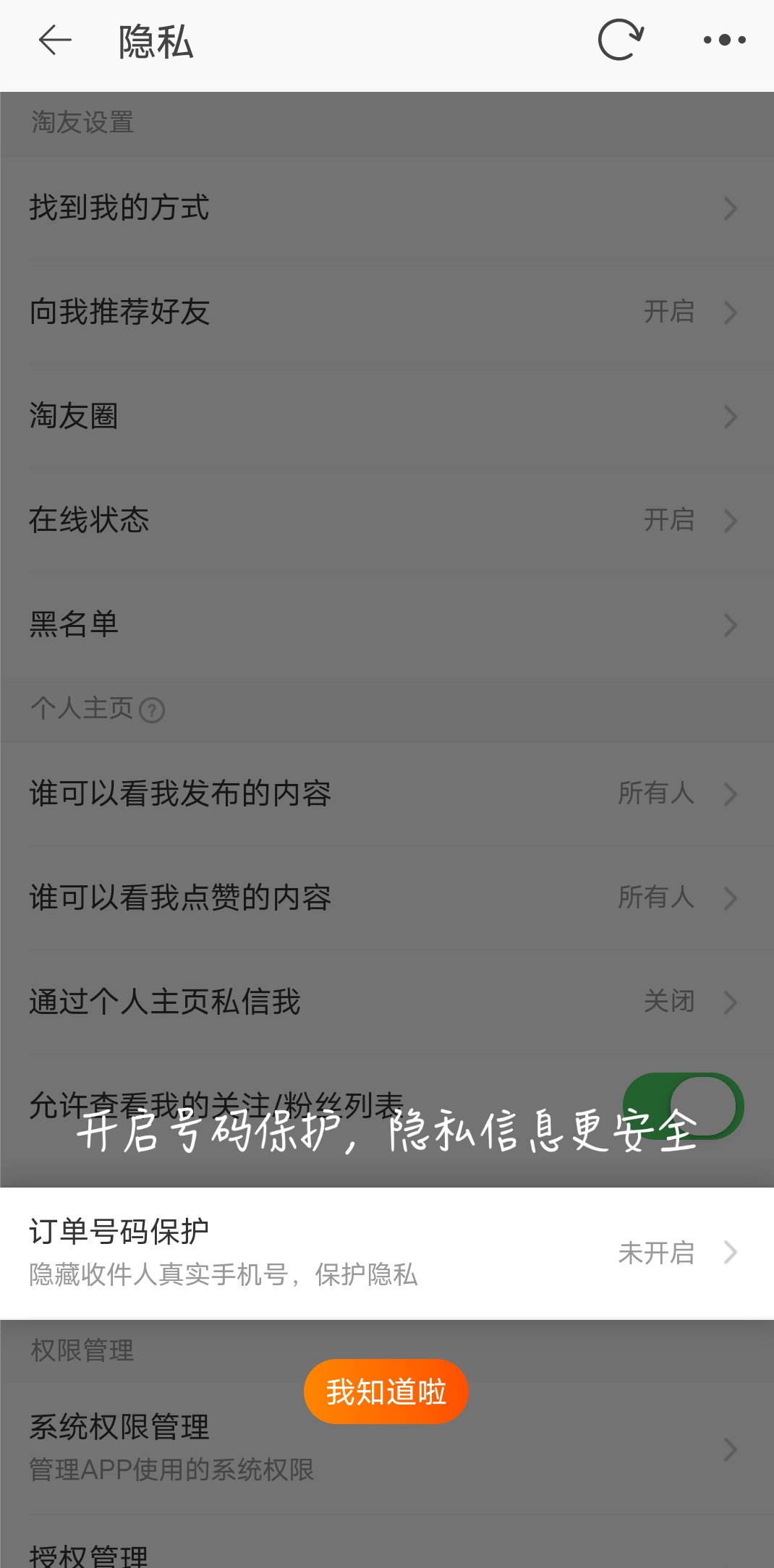
Task: Open 系统权限管理
Action: [387, 1448]
